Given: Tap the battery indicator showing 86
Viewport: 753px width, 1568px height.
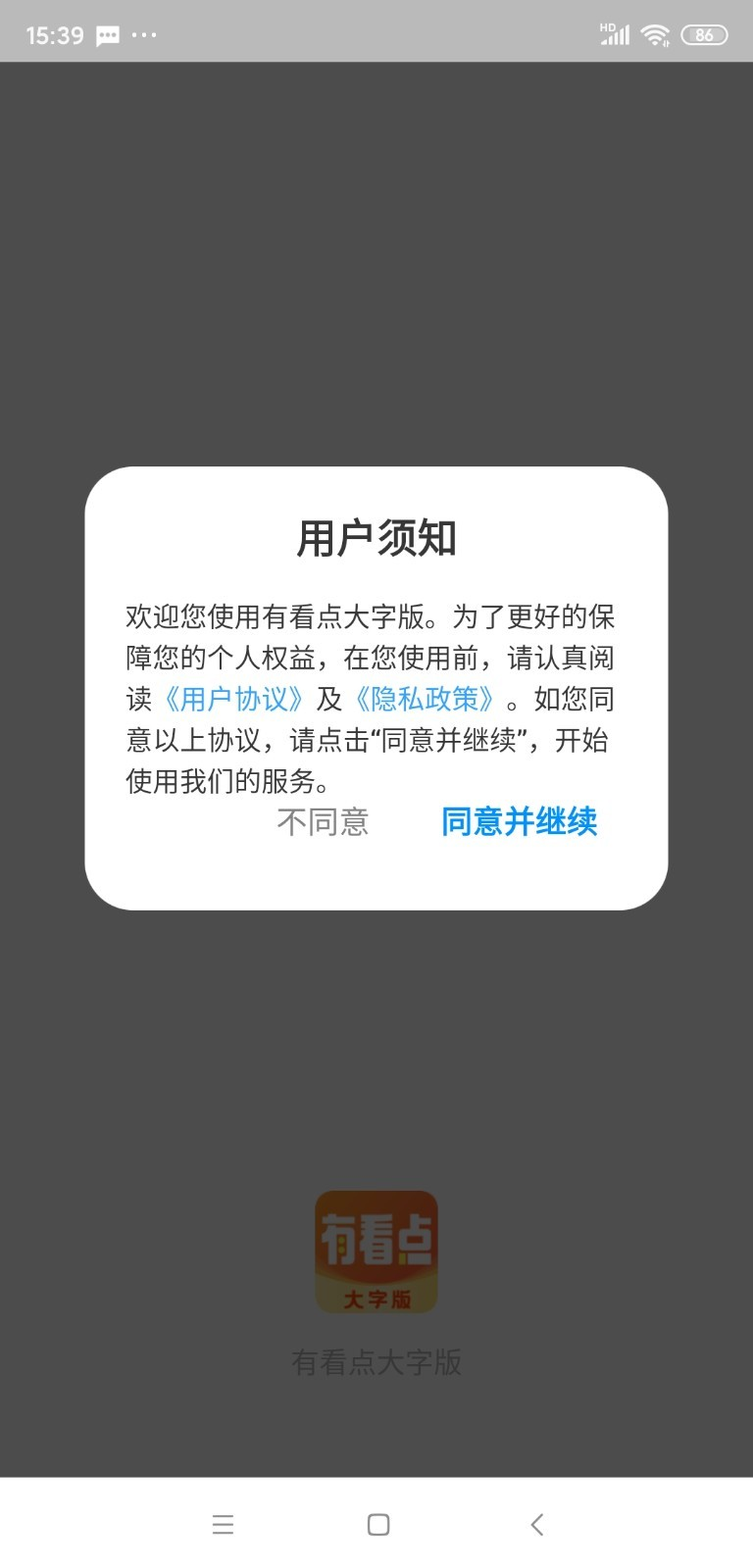Looking at the screenshot, I should pos(703,35).
